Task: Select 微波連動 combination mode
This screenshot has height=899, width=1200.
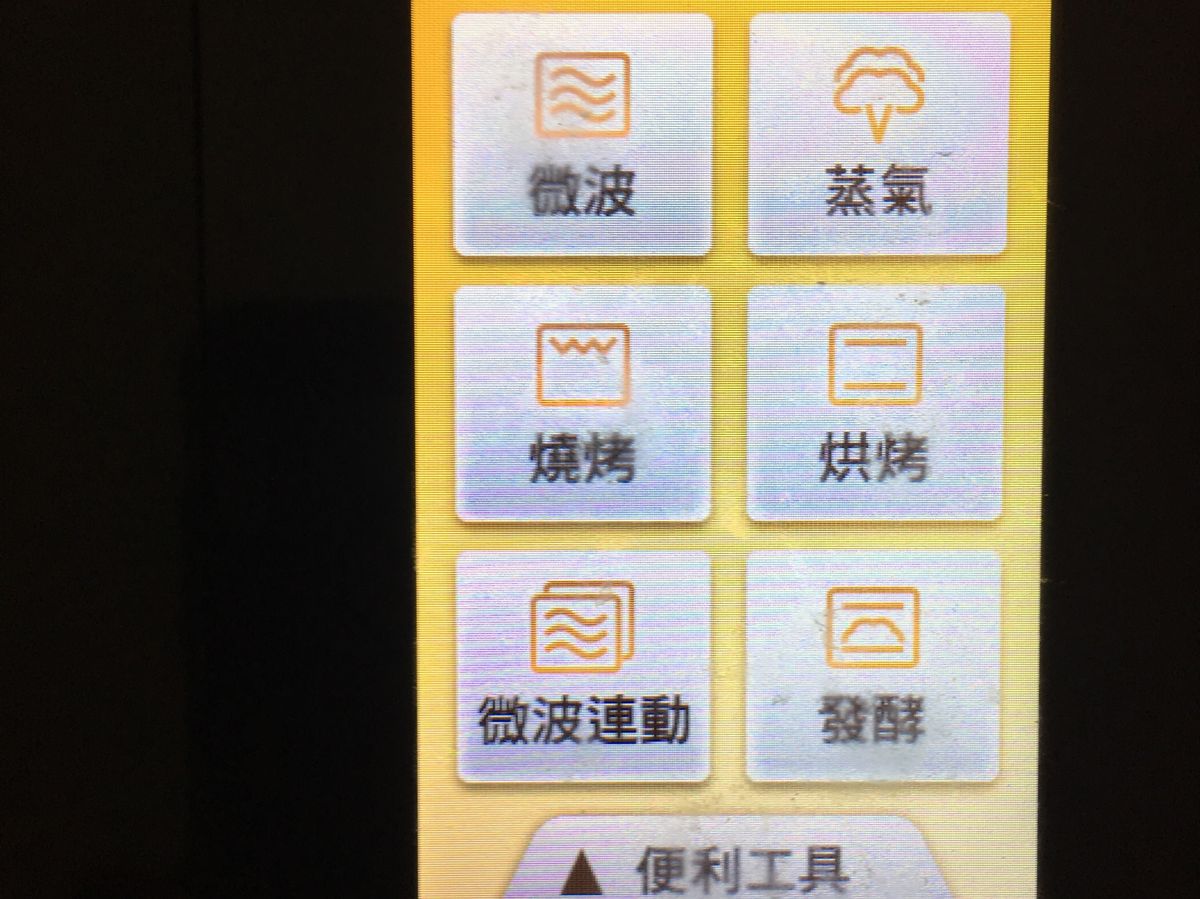Action: tap(583, 667)
